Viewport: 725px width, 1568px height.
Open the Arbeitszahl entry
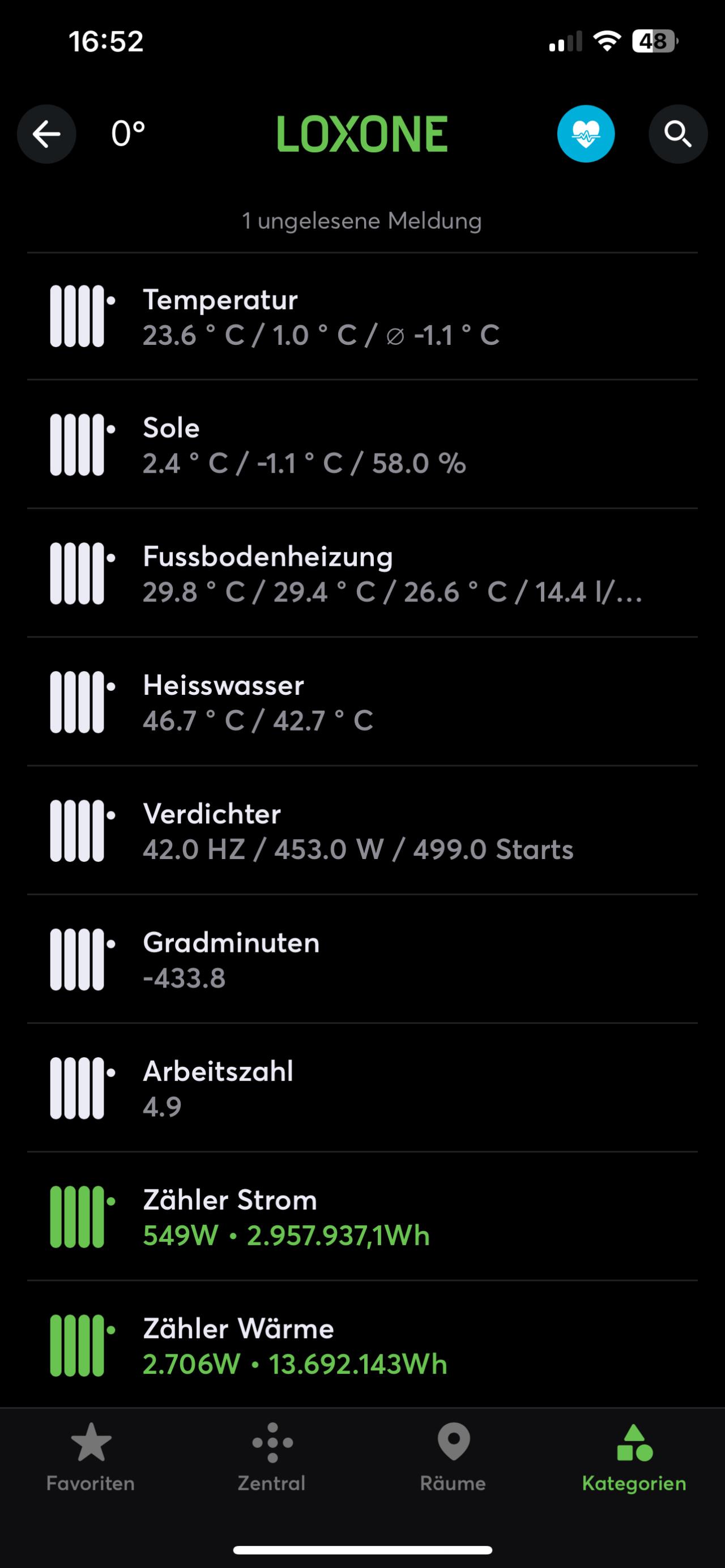(x=362, y=1088)
